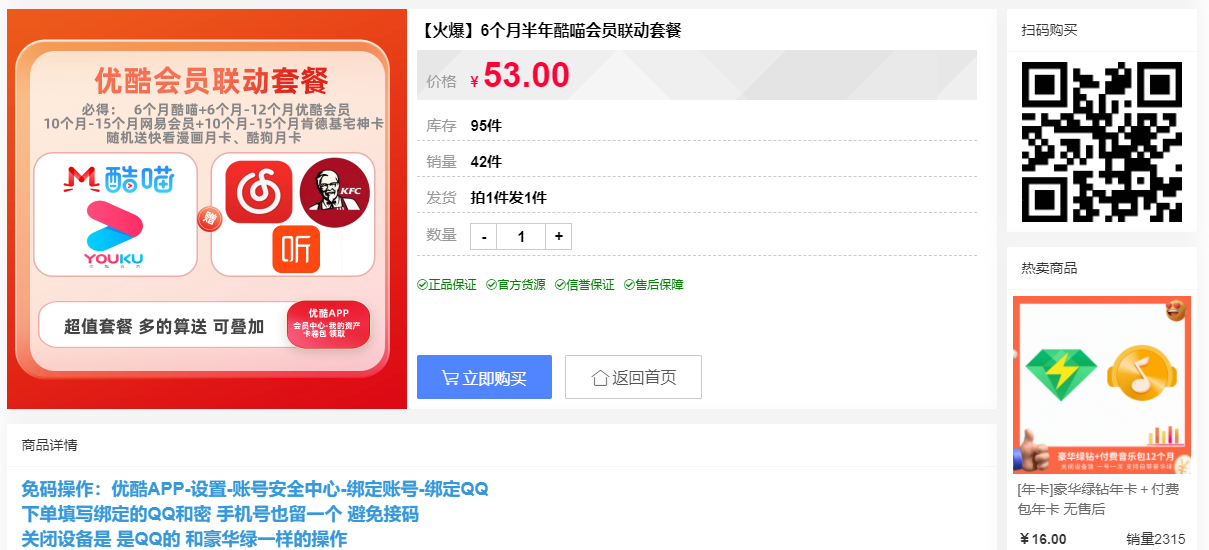Tap 立即购买 to buy now
This screenshot has height=550, width=1209.
tap(484, 377)
